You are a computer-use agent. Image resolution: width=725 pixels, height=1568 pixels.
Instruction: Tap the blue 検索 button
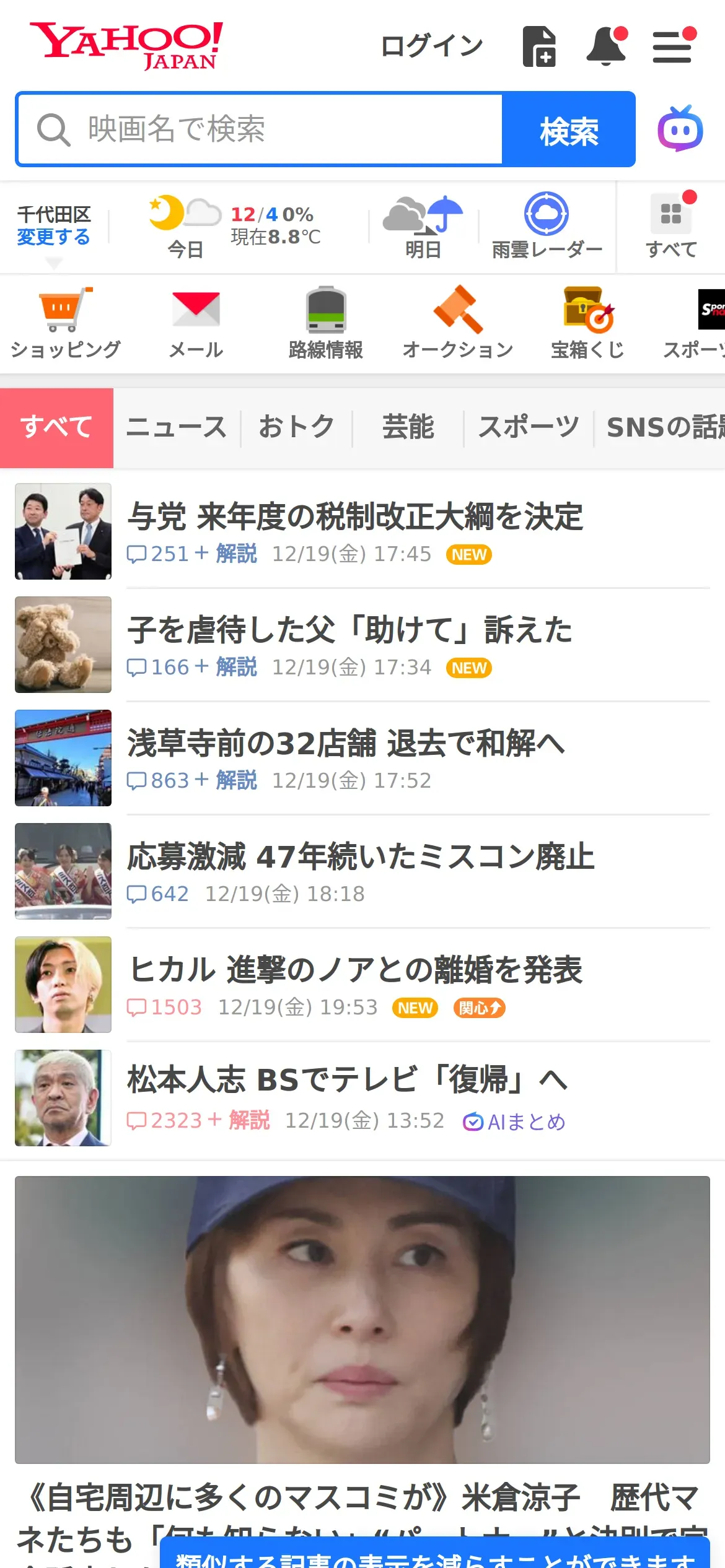(x=568, y=129)
